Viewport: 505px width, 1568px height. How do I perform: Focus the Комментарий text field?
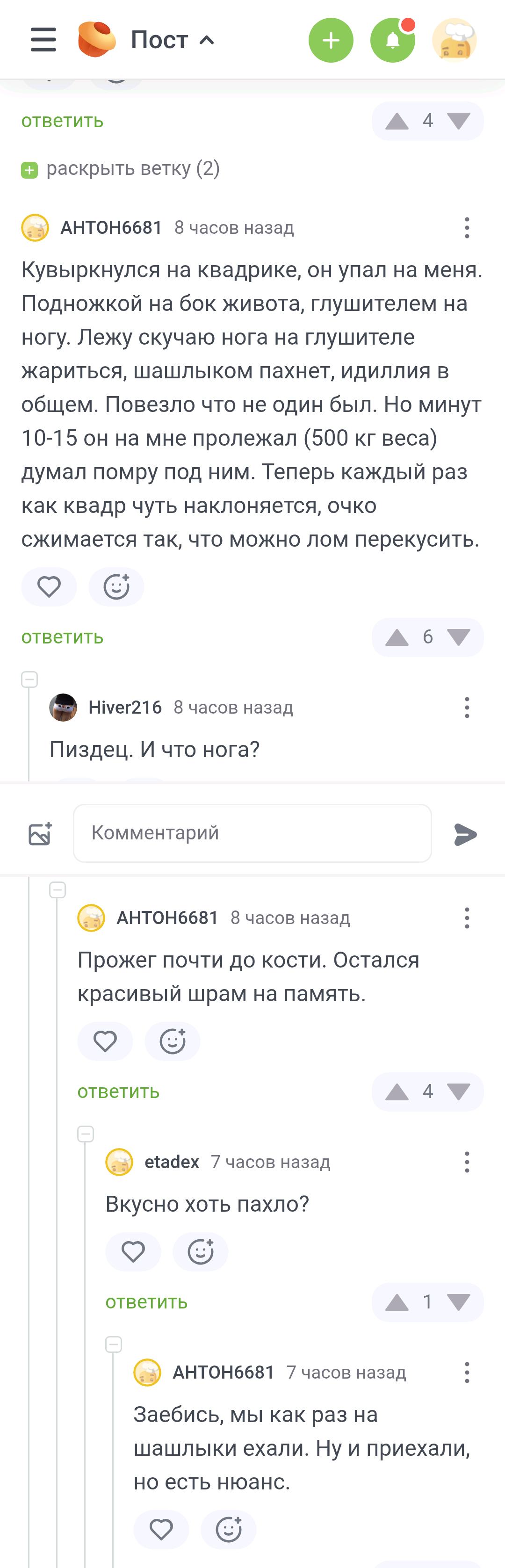tap(252, 833)
